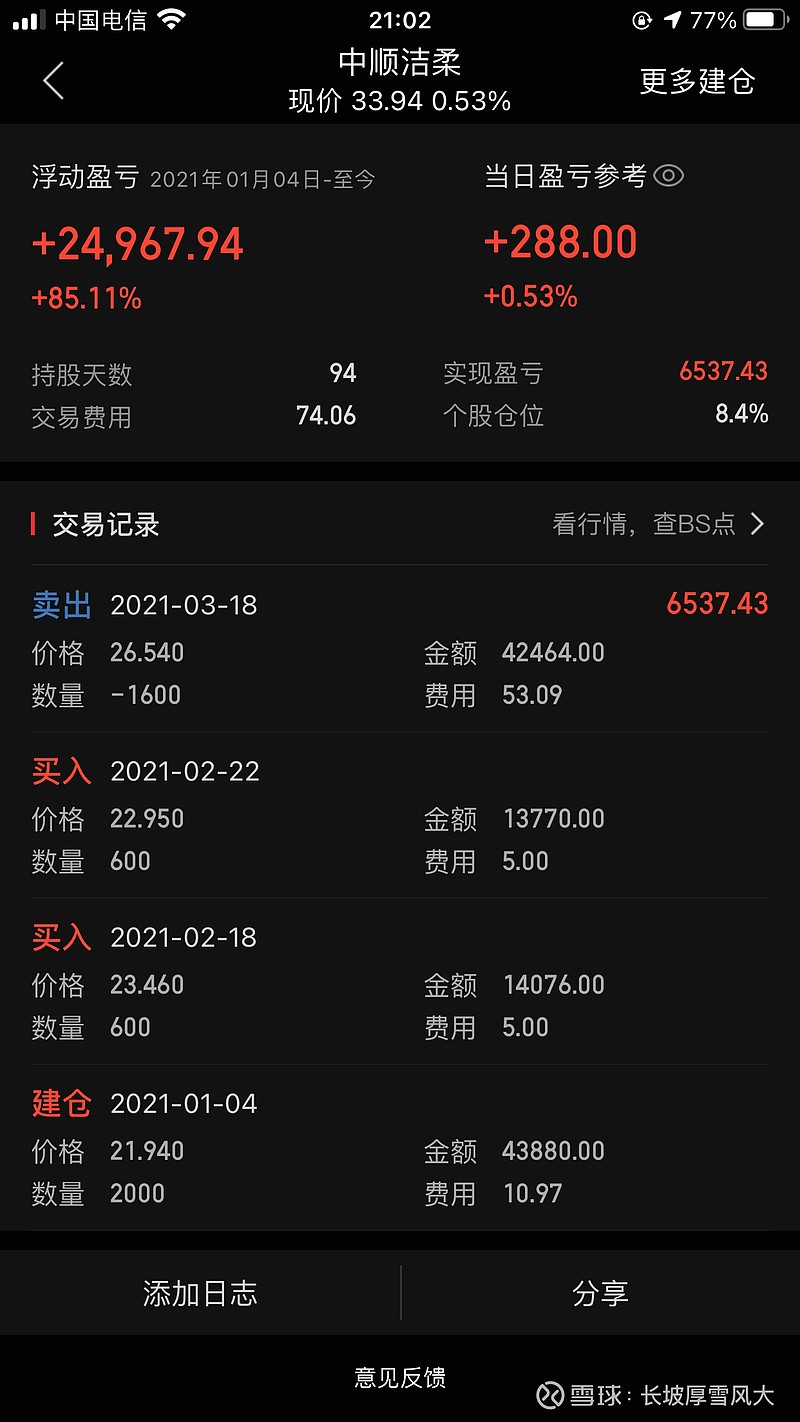
Task: Tap the Xueqiu logo watermark
Action: 548,1392
